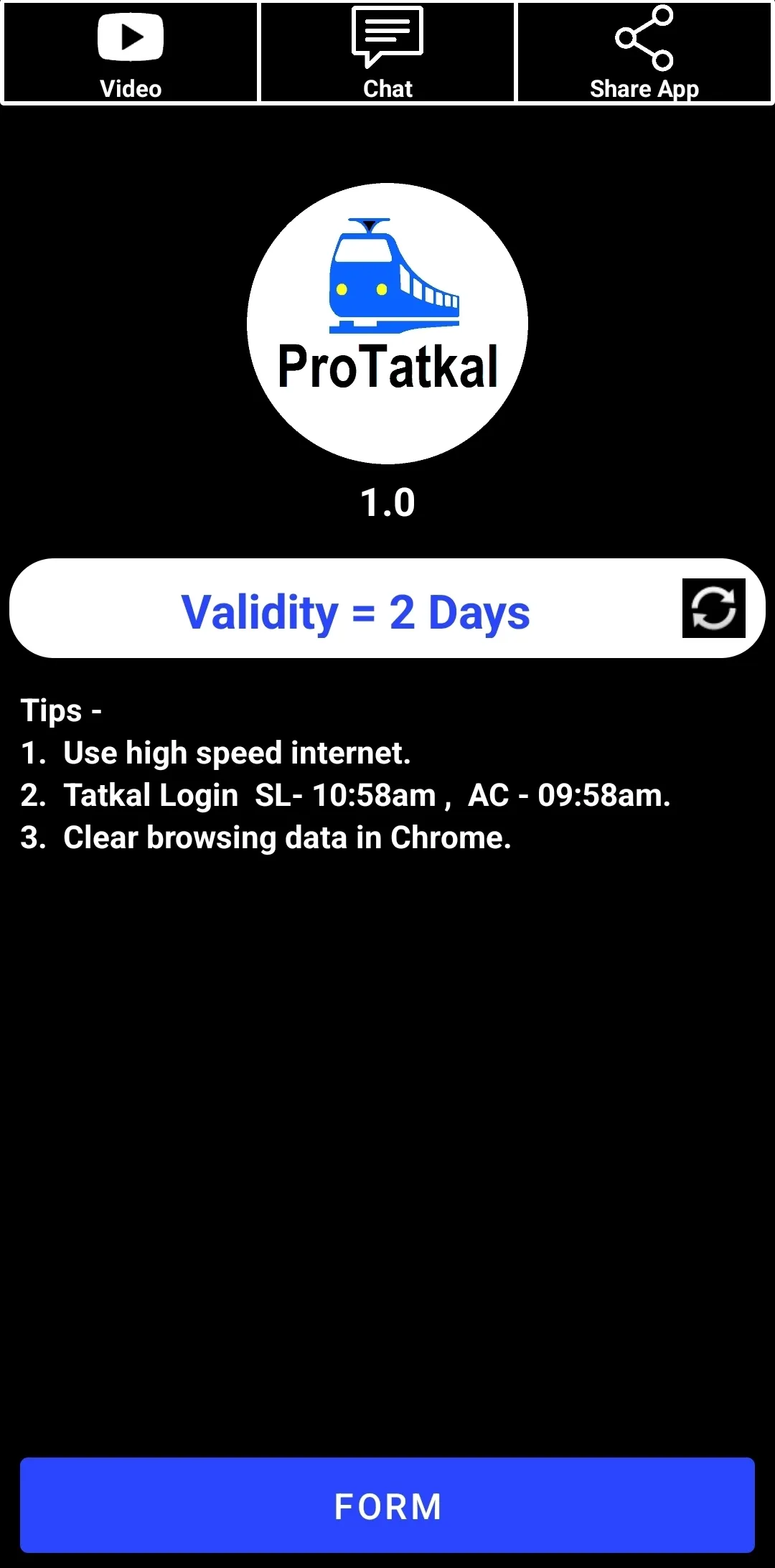This screenshot has width=775, height=1568.
Task: Open the Chat option
Action: coord(387,53)
